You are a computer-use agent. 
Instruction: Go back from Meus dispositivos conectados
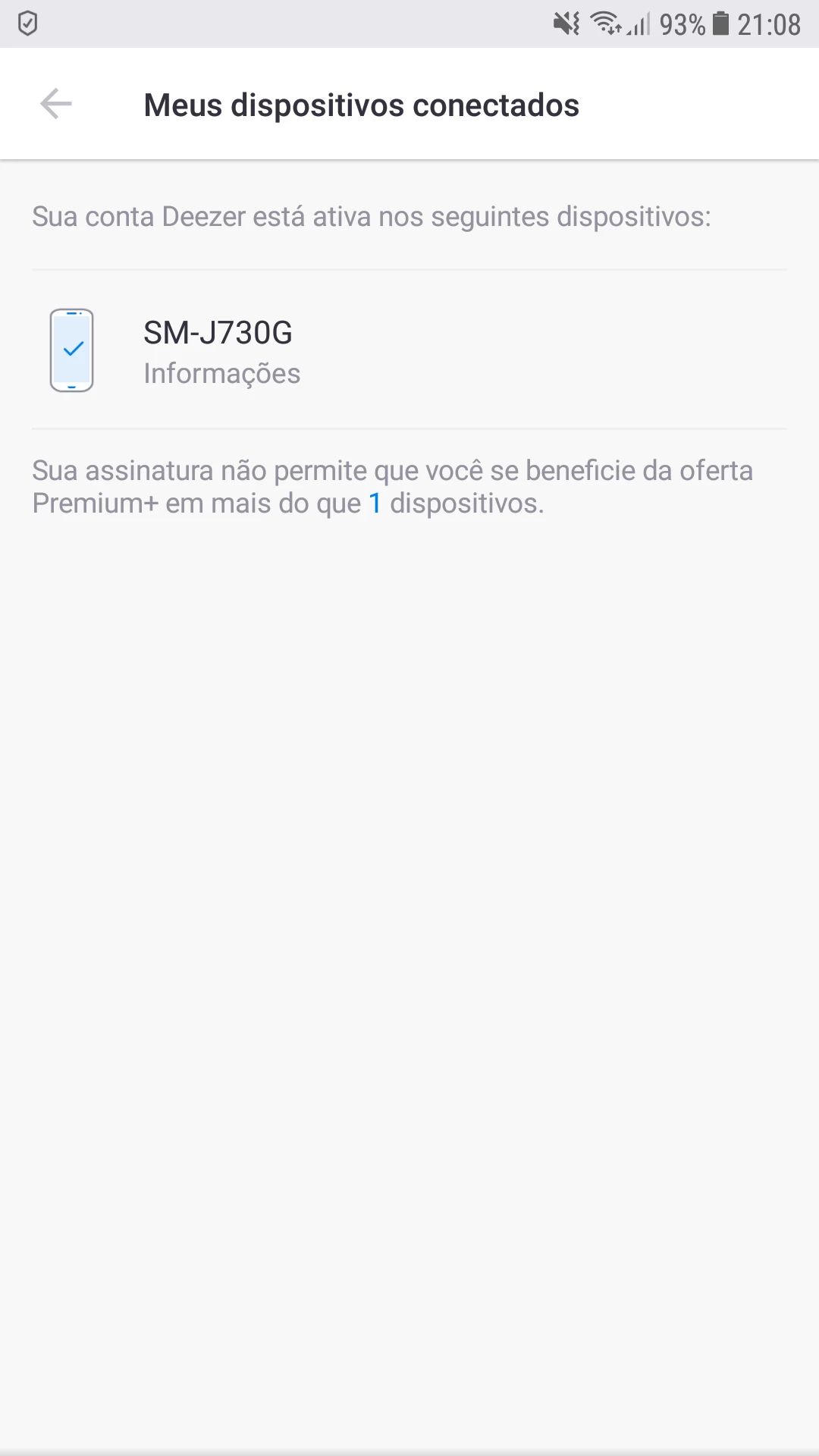coord(56,104)
